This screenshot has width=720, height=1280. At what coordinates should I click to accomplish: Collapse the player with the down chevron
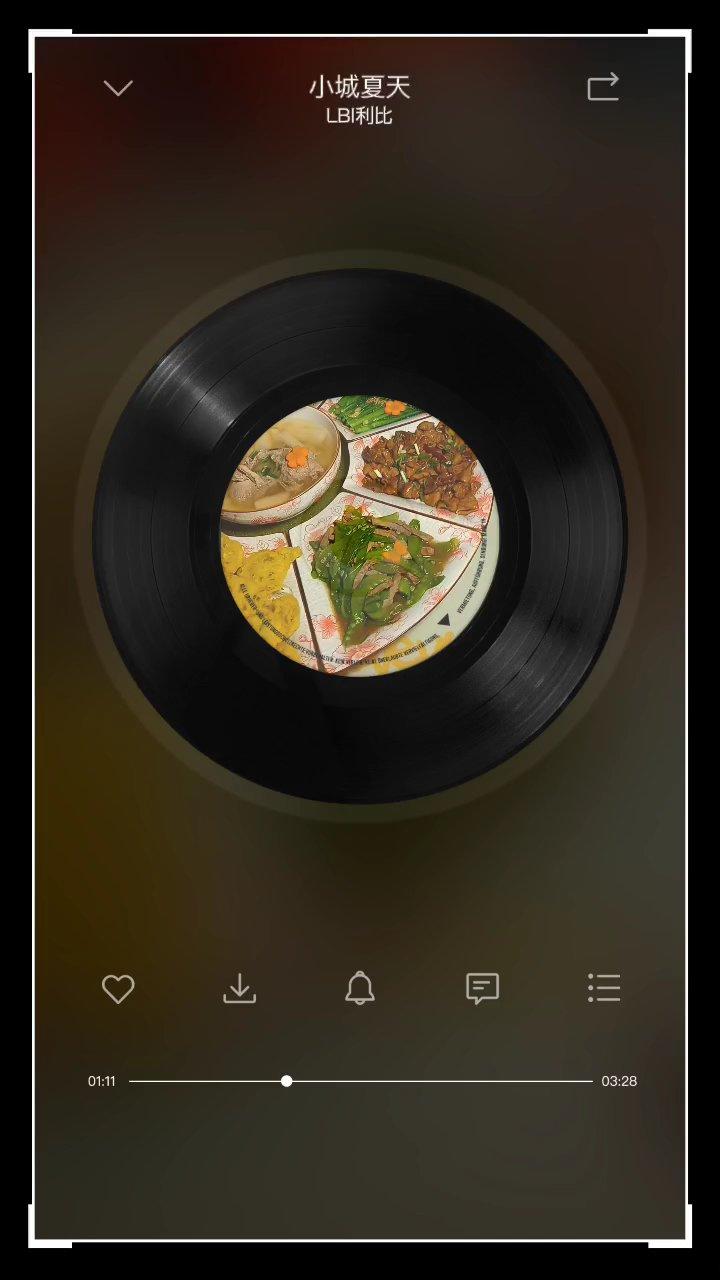118,89
